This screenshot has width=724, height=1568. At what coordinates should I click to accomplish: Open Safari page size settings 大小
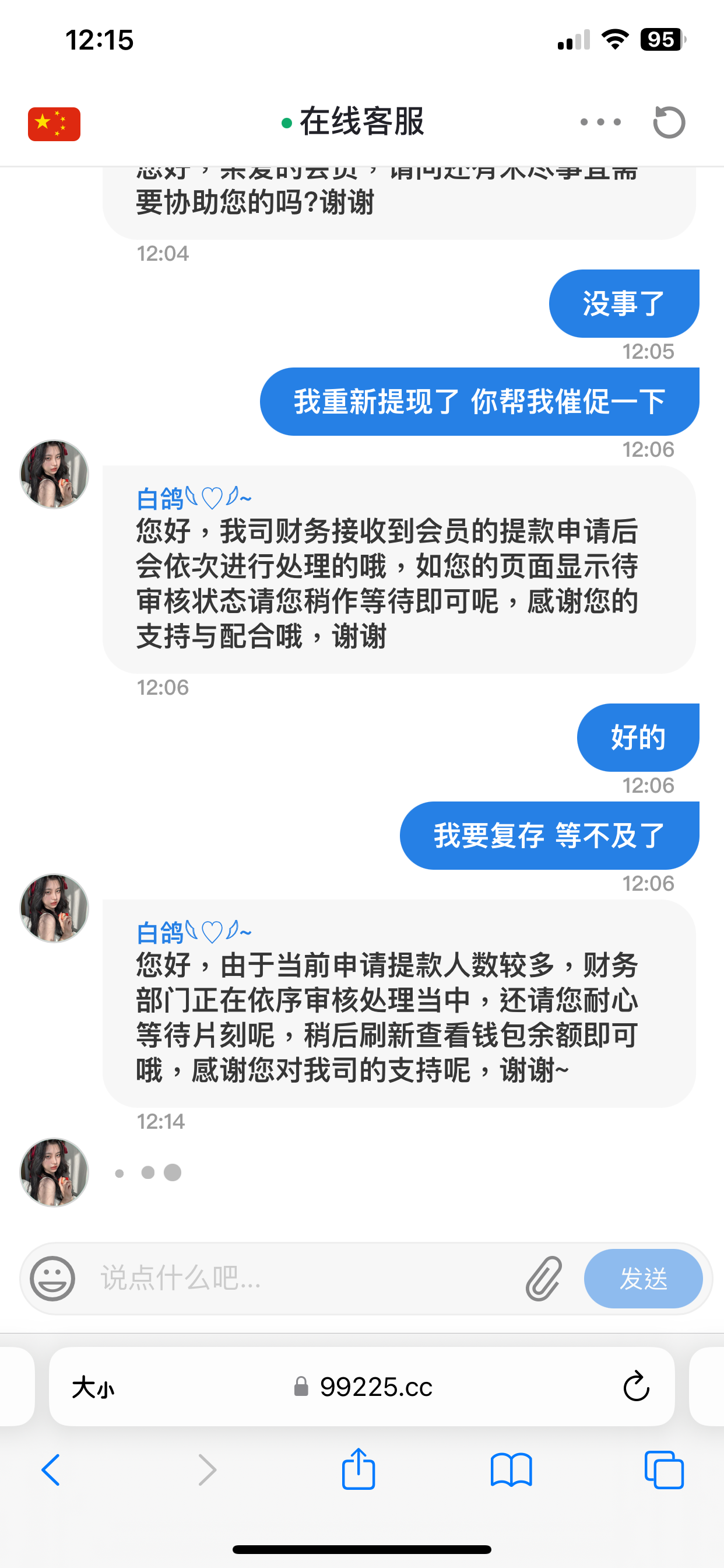pyautogui.click(x=93, y=1388)
